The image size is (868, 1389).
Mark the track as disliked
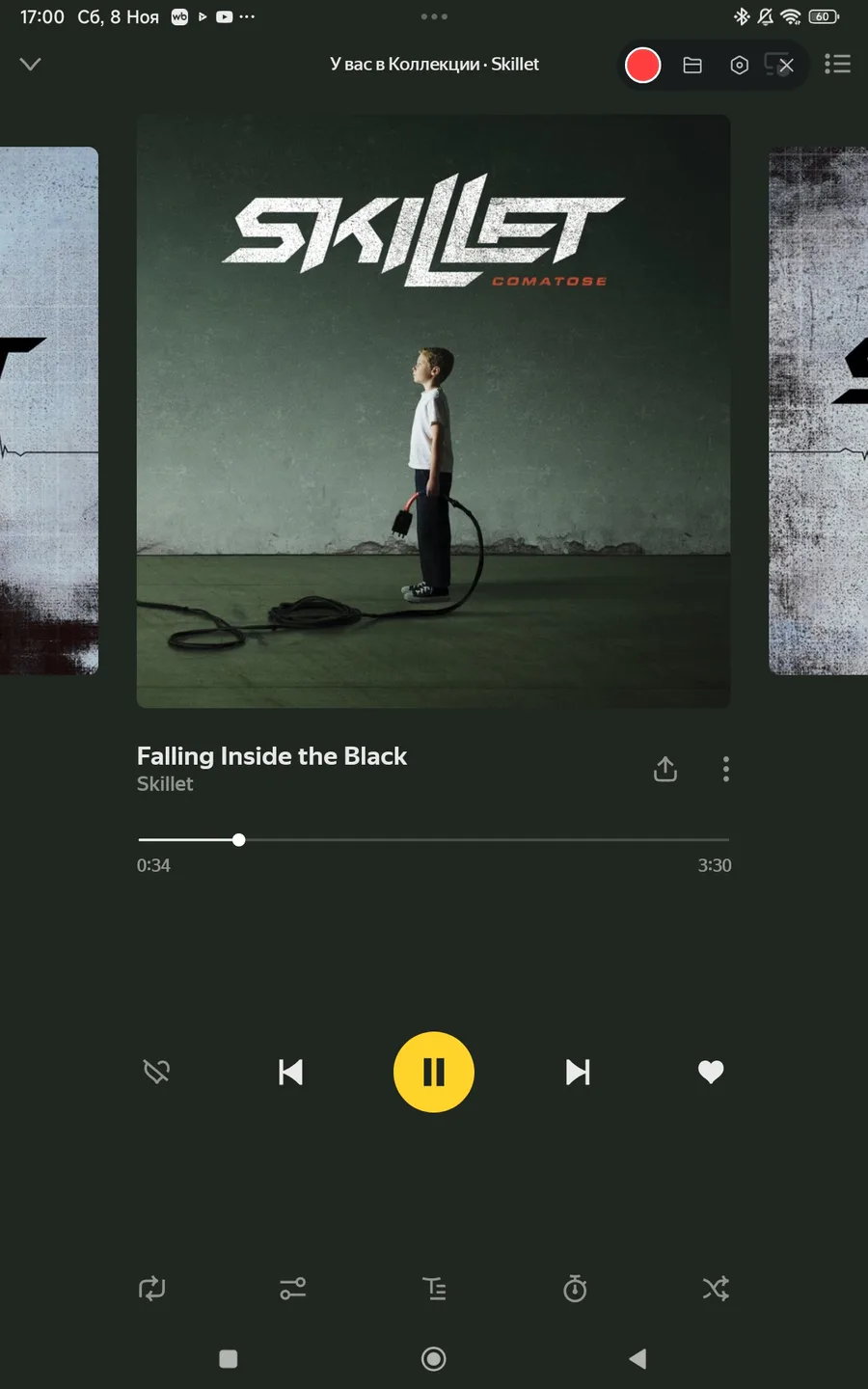click(x=156, y=1072)
